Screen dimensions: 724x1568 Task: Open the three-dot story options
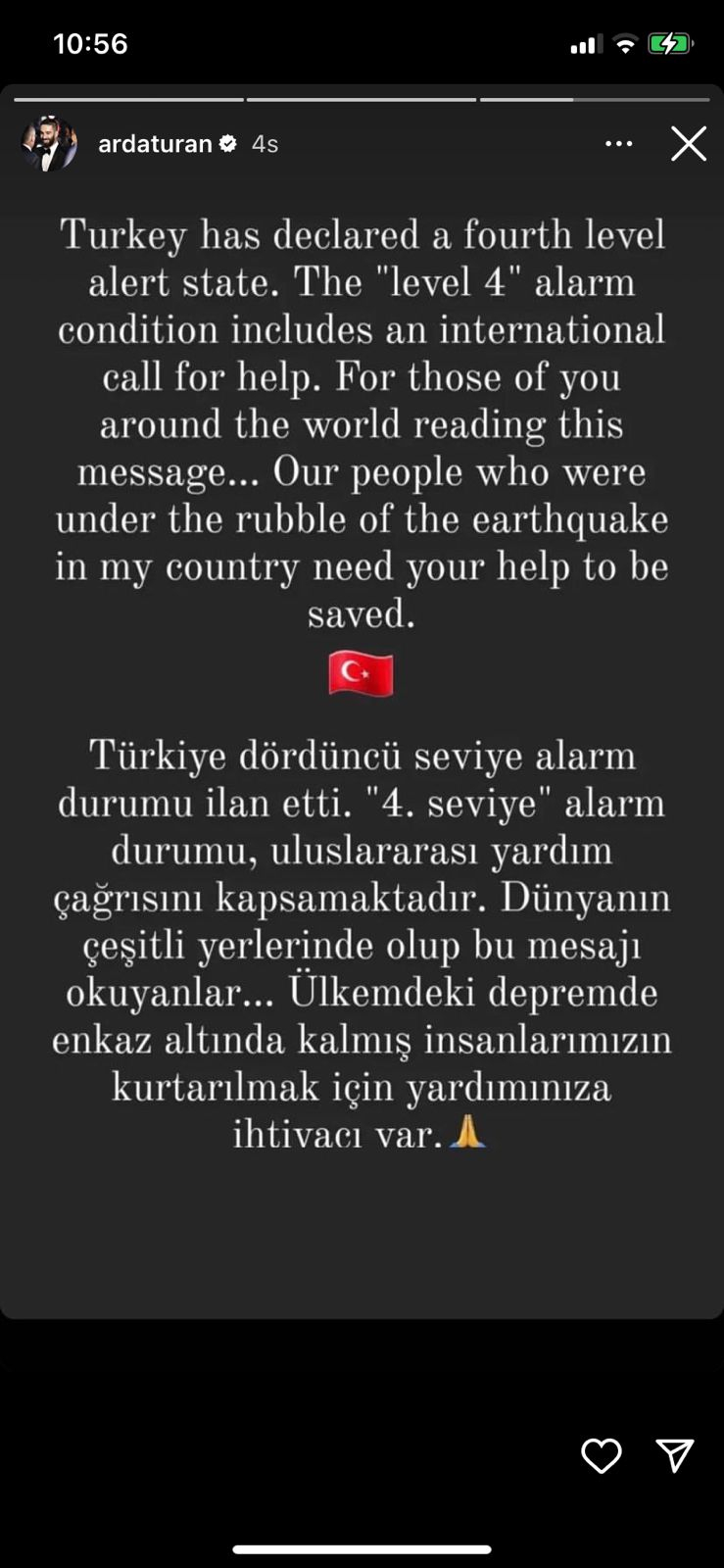pos(618,144)
